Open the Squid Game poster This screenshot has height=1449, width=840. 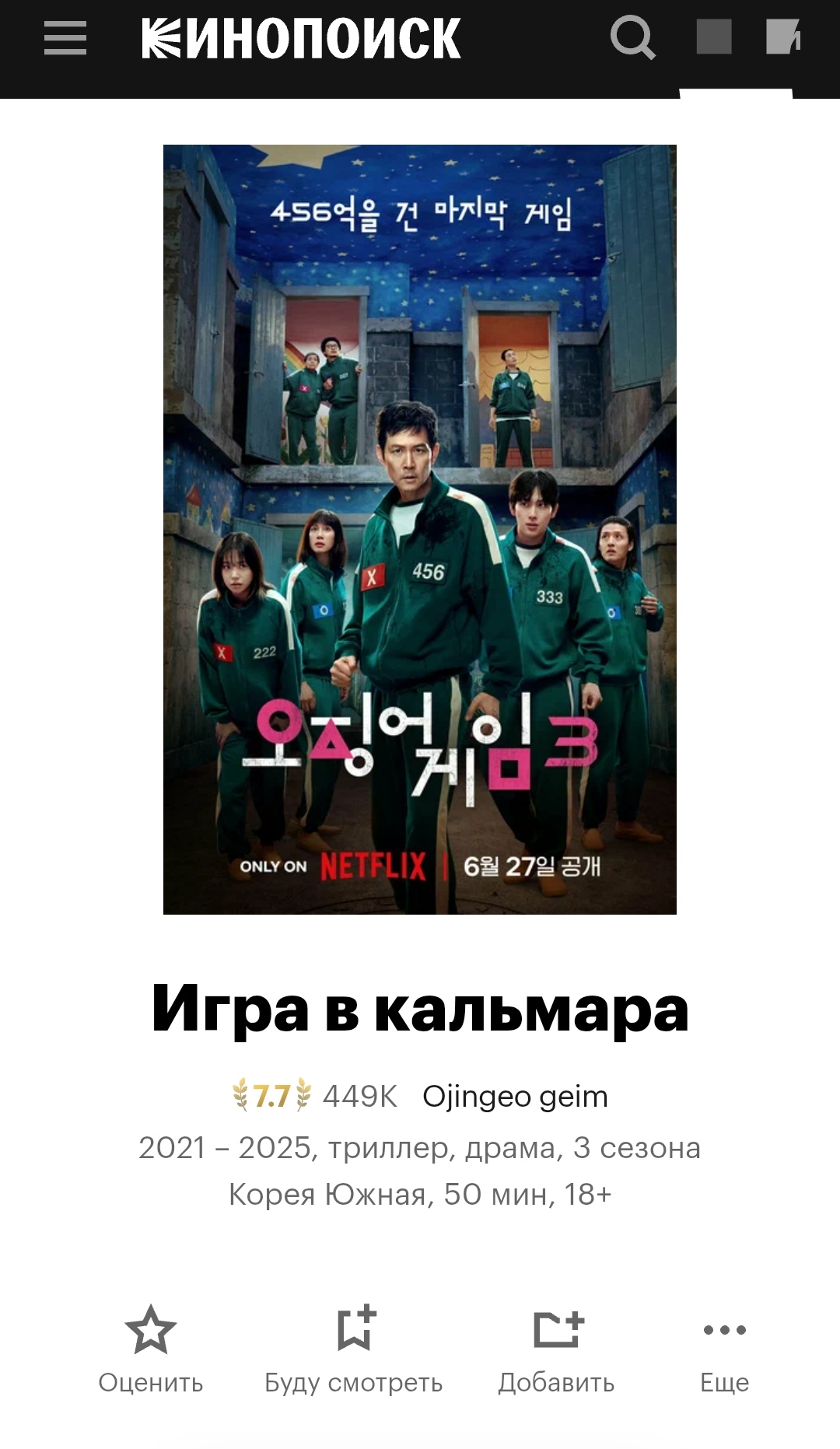(420, 529)
